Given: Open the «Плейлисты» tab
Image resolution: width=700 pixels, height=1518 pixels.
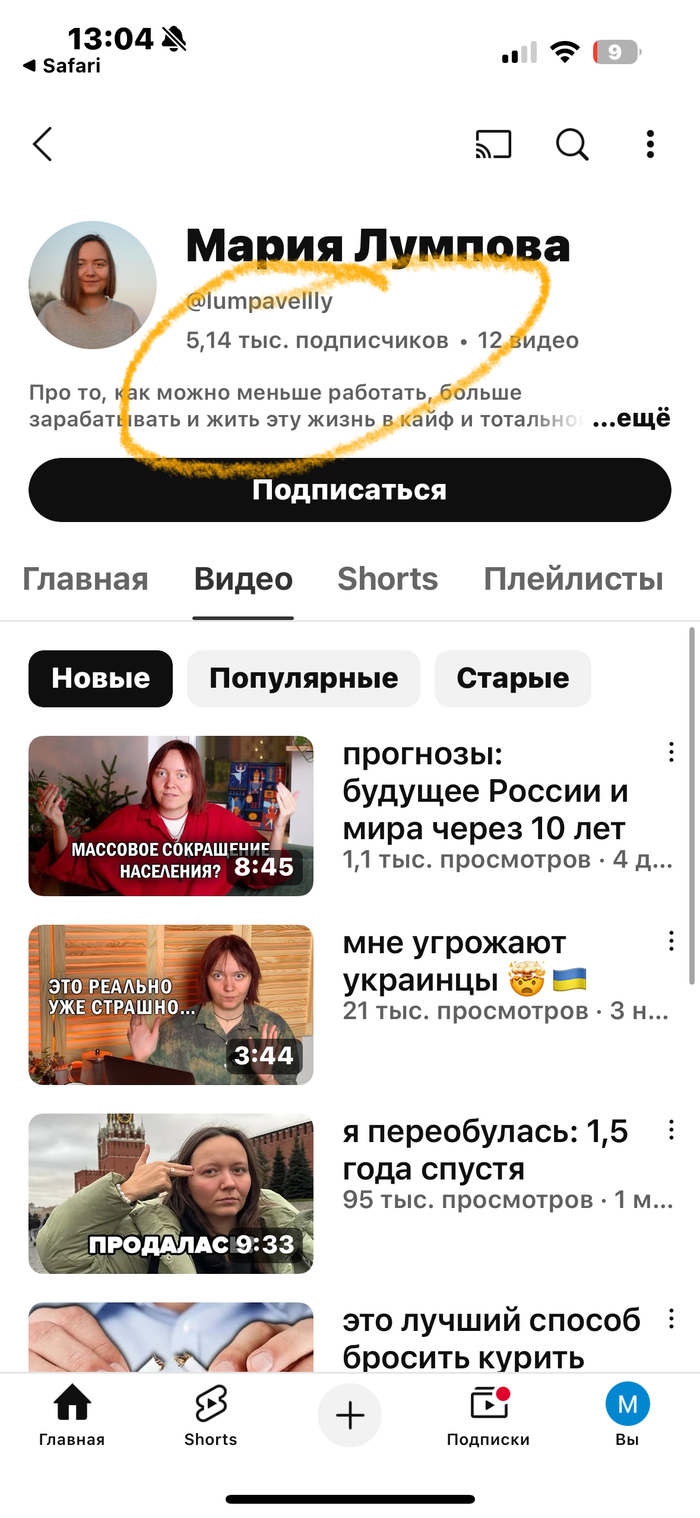Looking at the screenshot, I should [x=573, y=579].
